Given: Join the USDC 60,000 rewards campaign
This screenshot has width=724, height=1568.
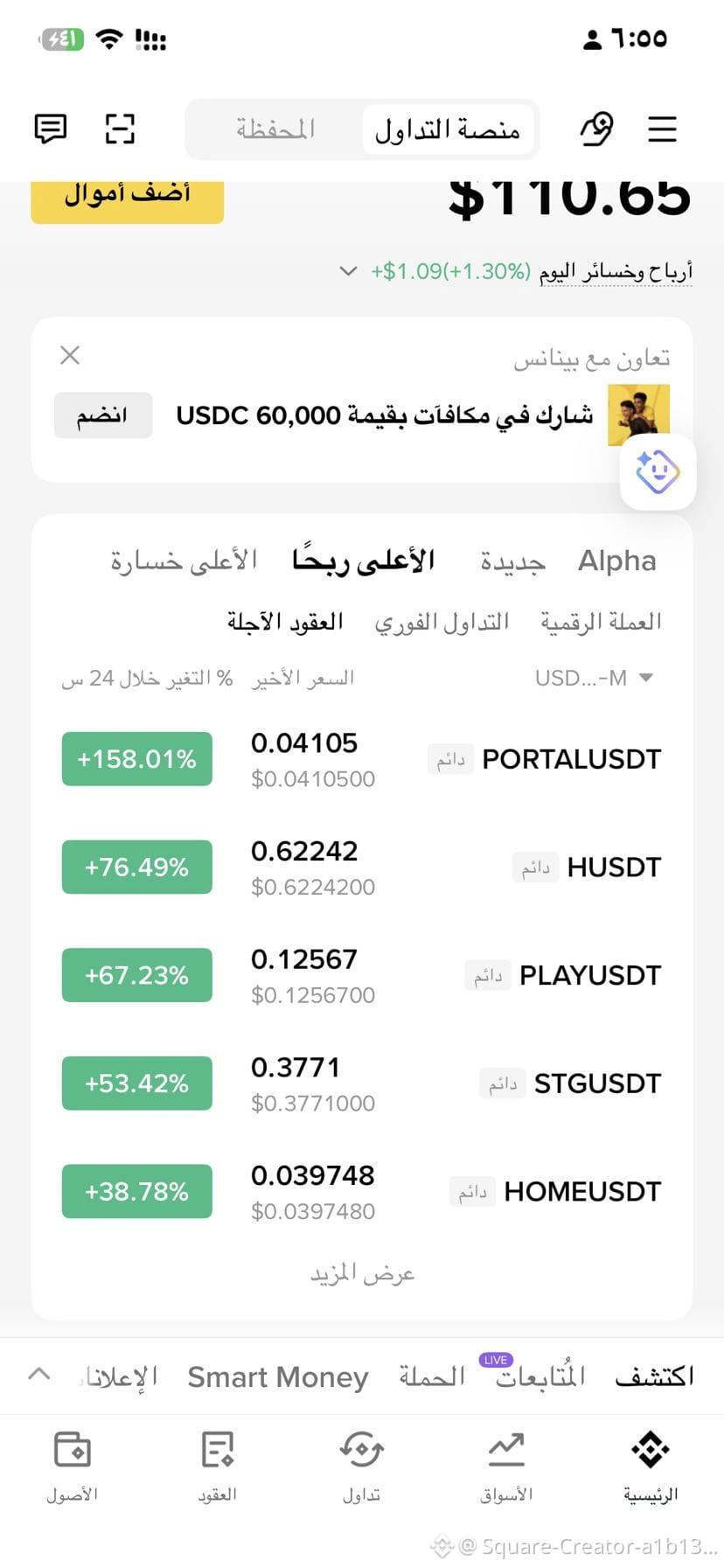Looking at the screenshot, I should [x=103, y=415].
